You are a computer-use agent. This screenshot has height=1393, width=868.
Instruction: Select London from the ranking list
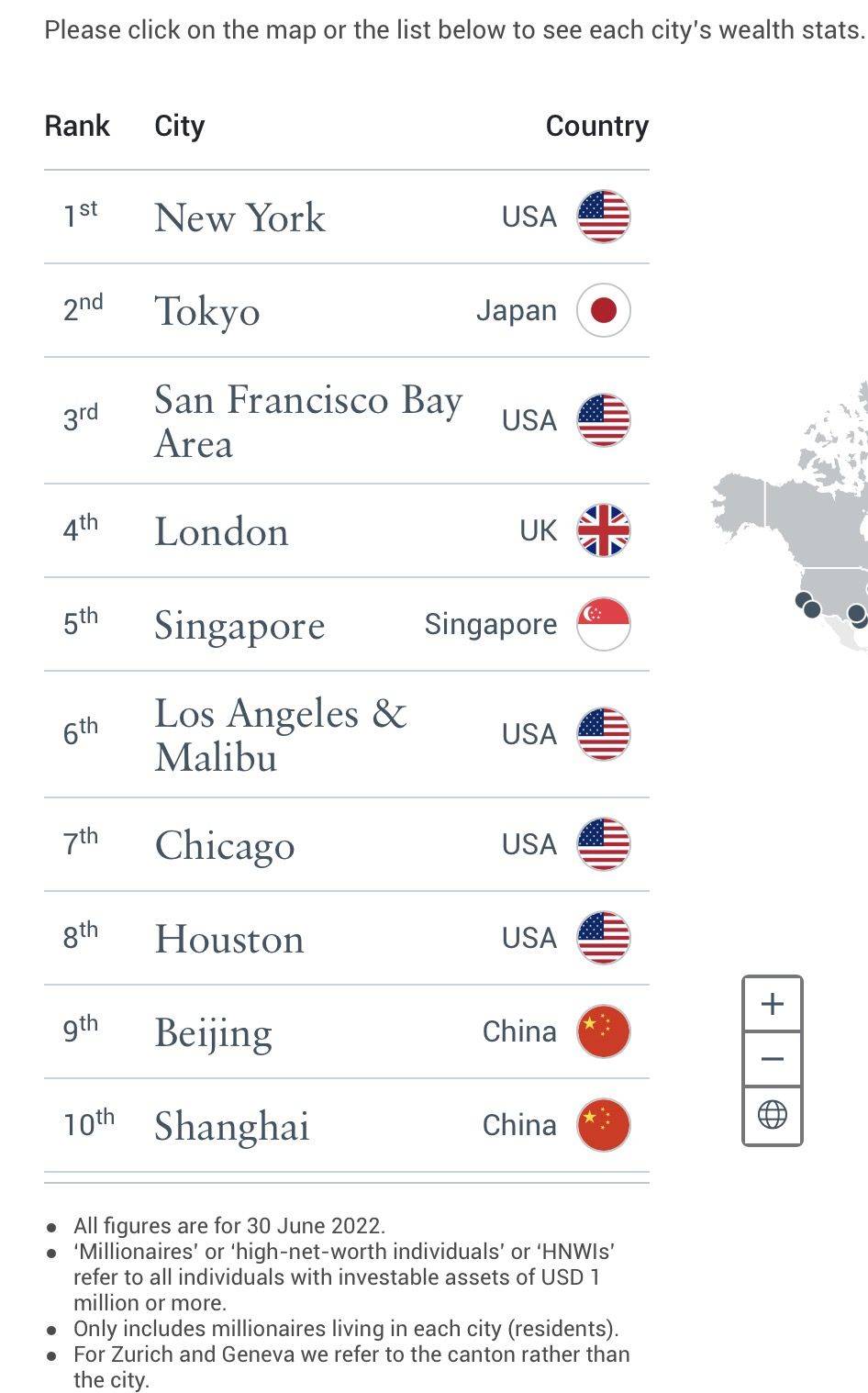coord(220,531)
